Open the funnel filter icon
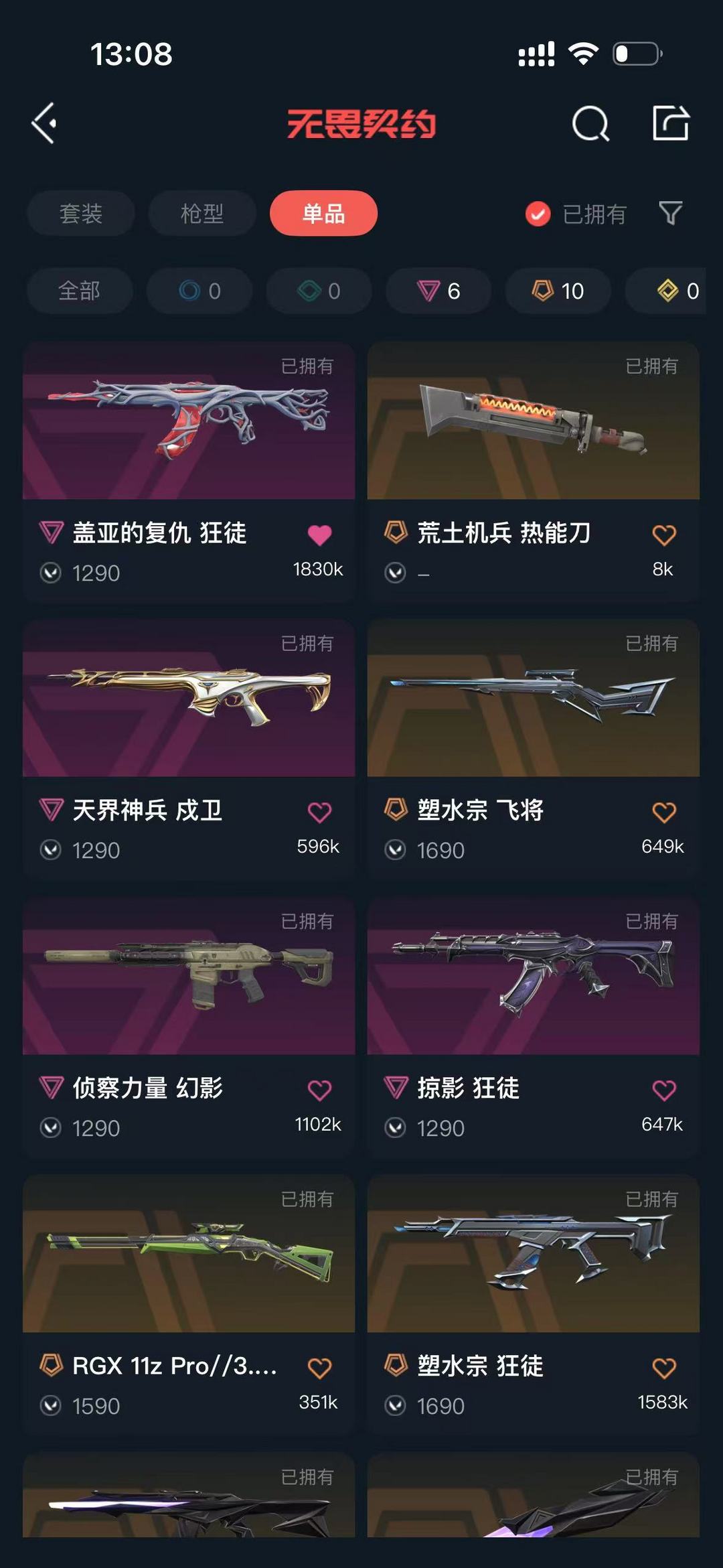723x1568 pixels. (671, 214)
